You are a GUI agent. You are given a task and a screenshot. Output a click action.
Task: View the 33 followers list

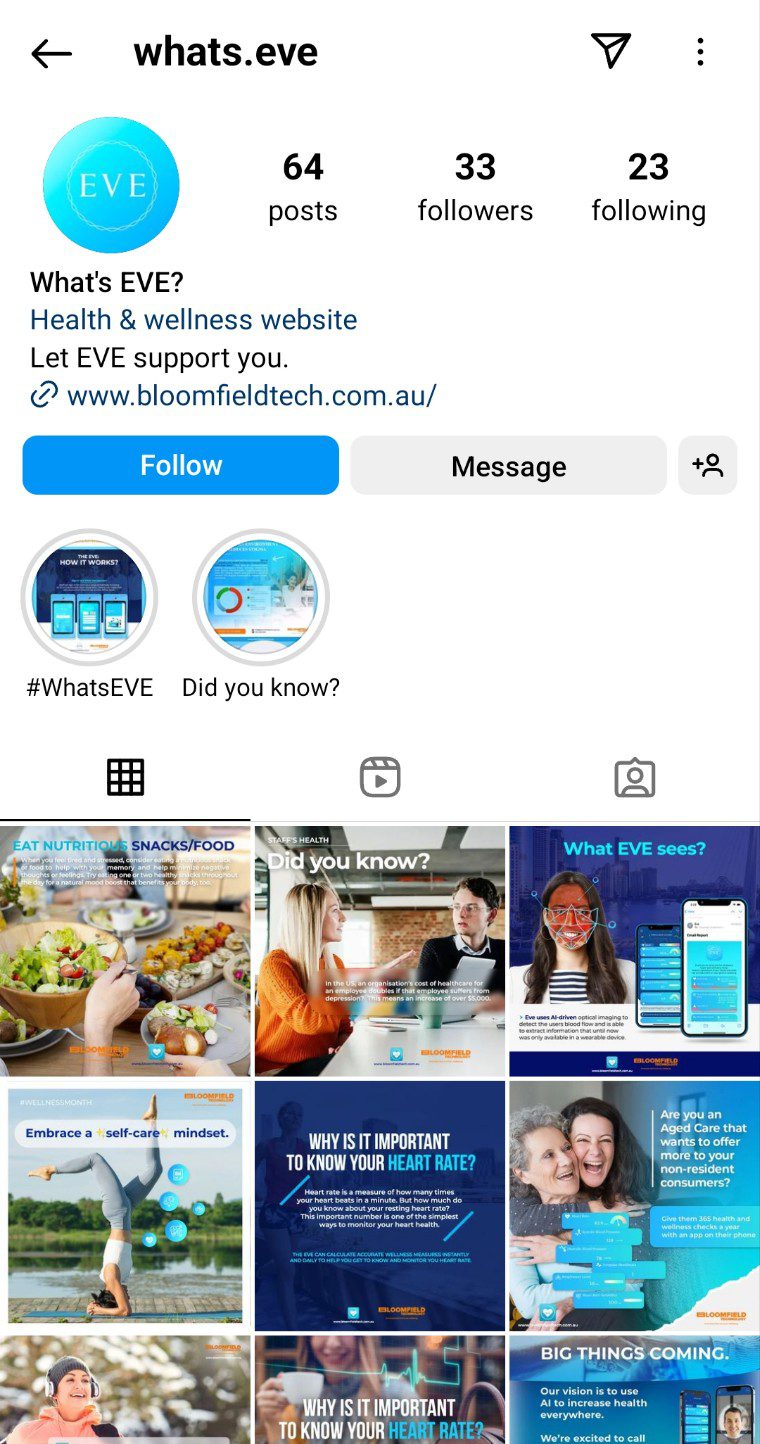pyautogui.click(x=475, y=187)
